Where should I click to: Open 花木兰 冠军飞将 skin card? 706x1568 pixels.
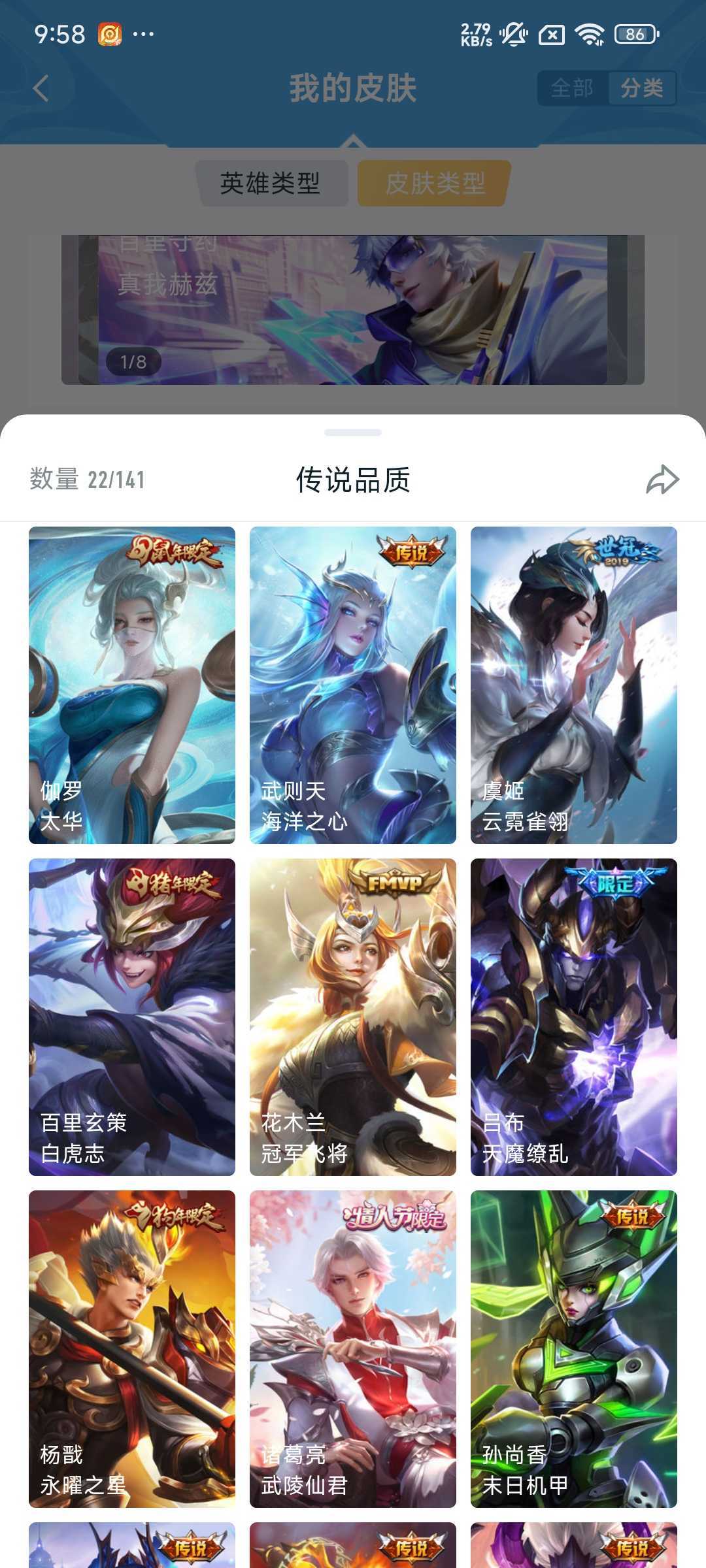353,1017
